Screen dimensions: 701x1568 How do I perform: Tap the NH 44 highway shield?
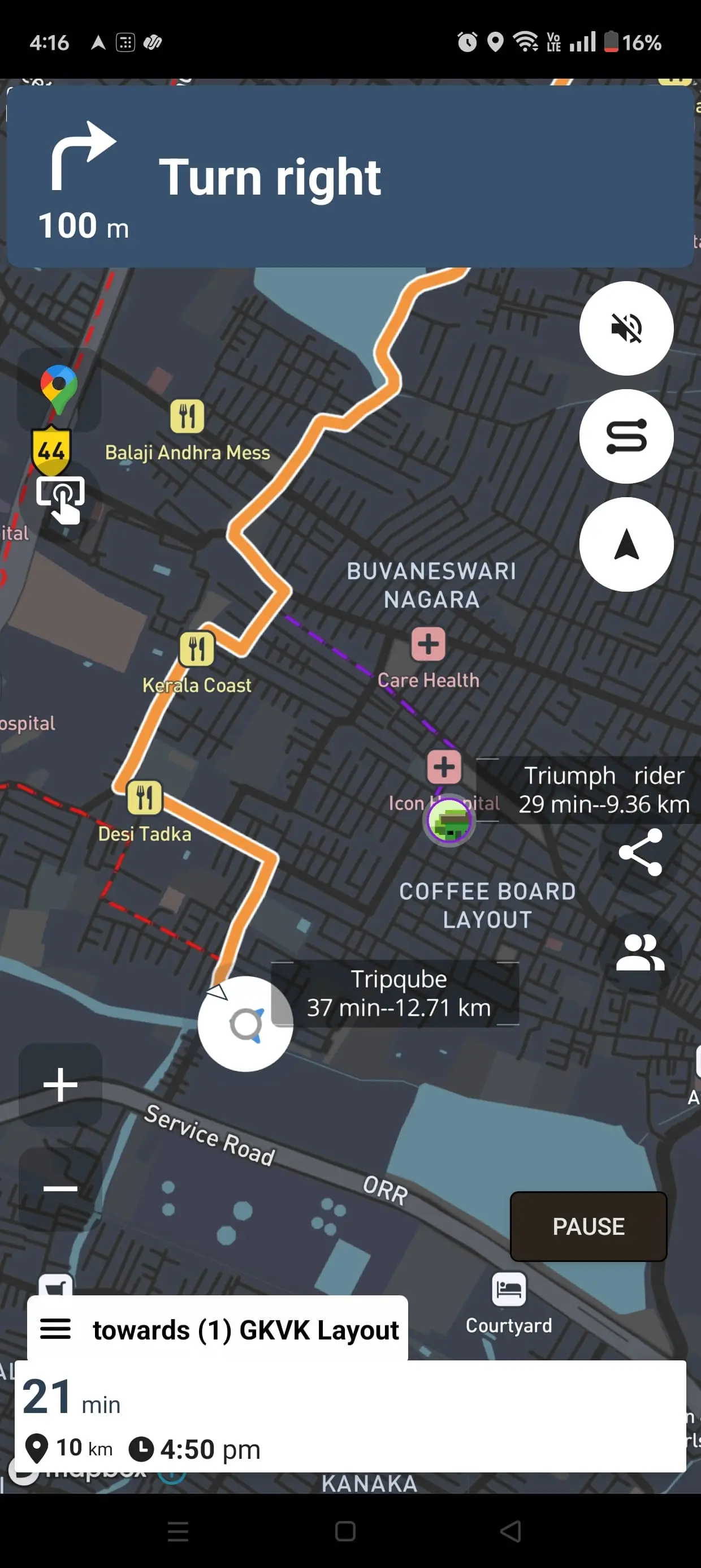[x=51, y=450]
